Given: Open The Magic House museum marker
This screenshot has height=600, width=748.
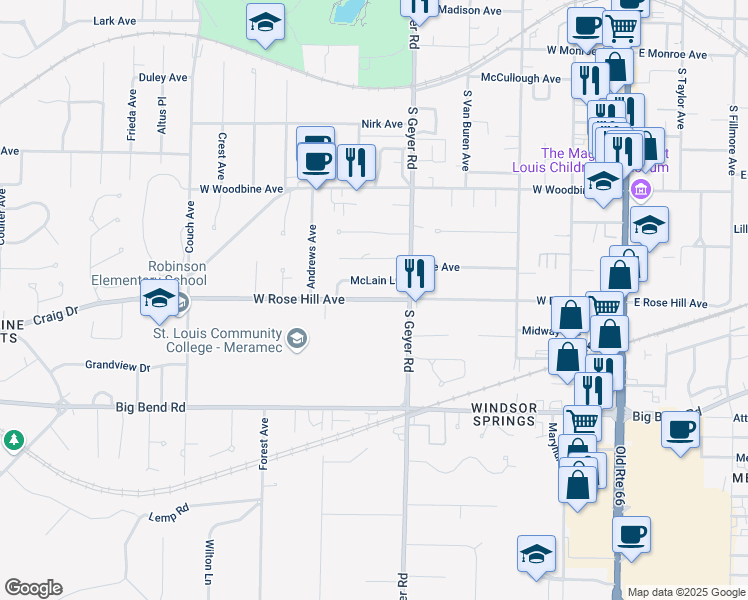Looking at the screenshot, I should (641, 188).
